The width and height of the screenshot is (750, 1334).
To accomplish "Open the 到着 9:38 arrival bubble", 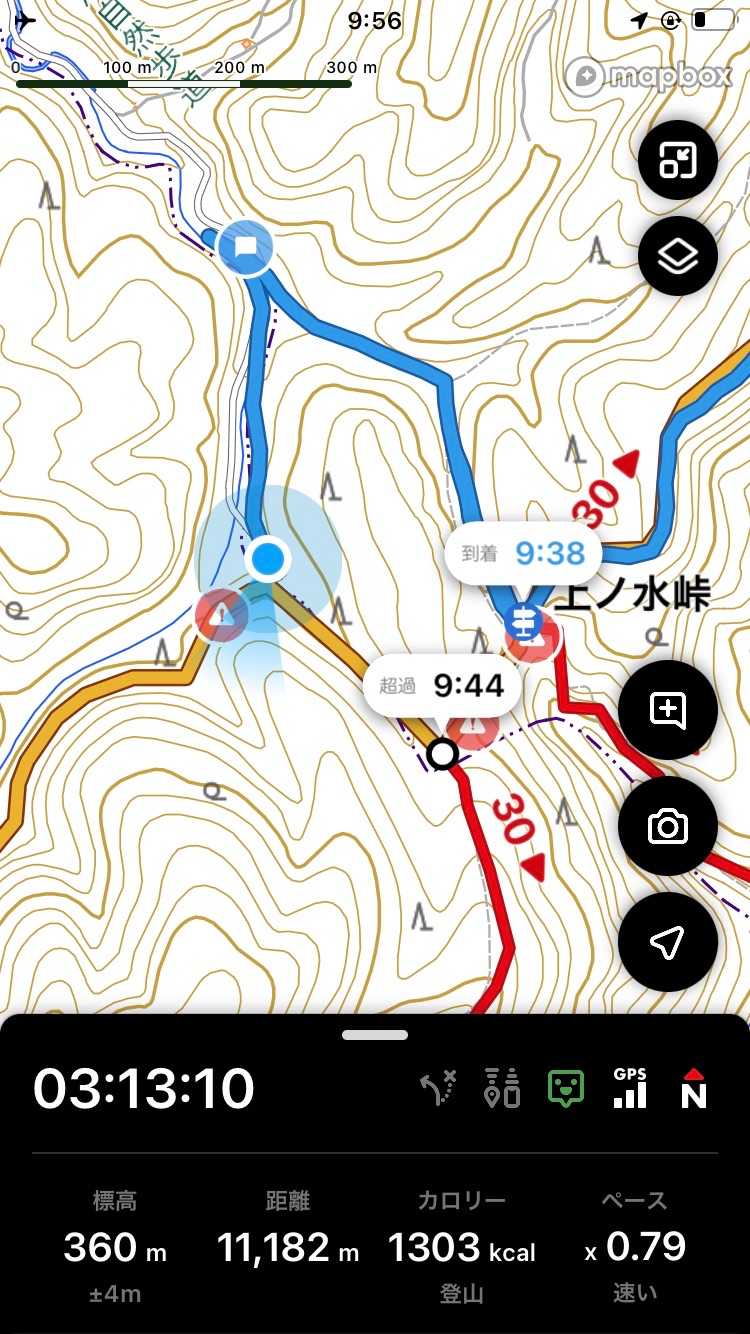I will tap(523, 553).
